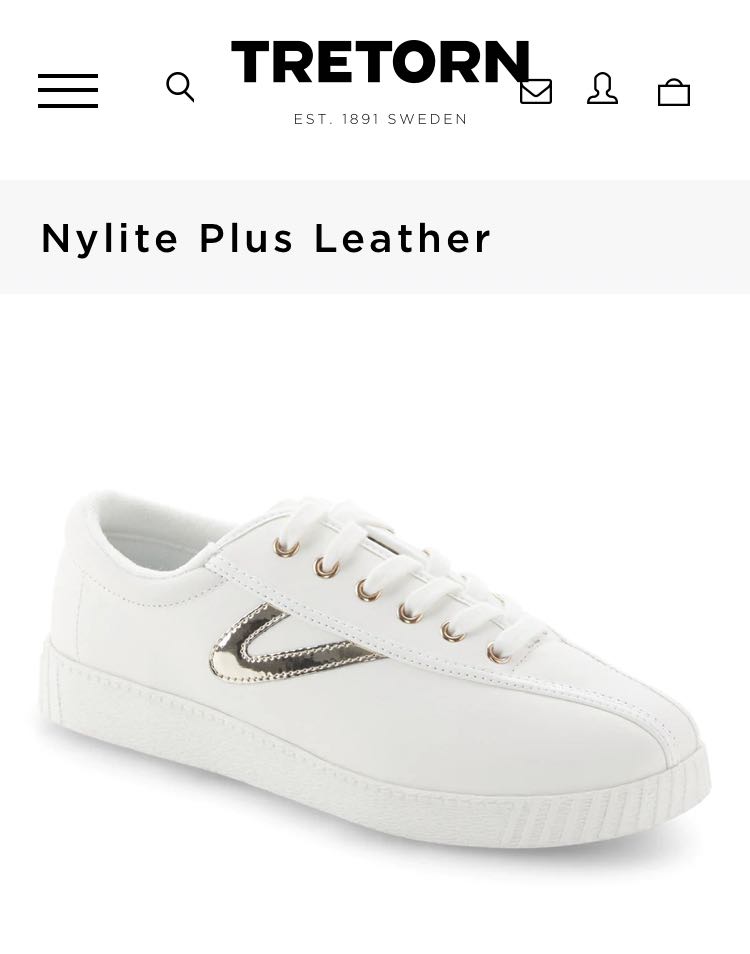The width and height of the screenshot is (750, 954).
Task: Click the TRETORN logo to go home
Action: point(380,62)
